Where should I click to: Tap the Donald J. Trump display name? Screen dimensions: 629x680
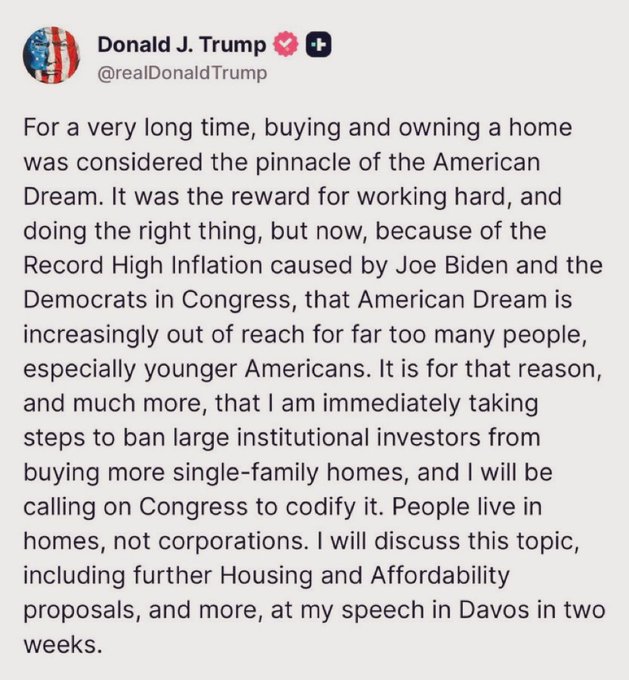click(x=181, y=45)
